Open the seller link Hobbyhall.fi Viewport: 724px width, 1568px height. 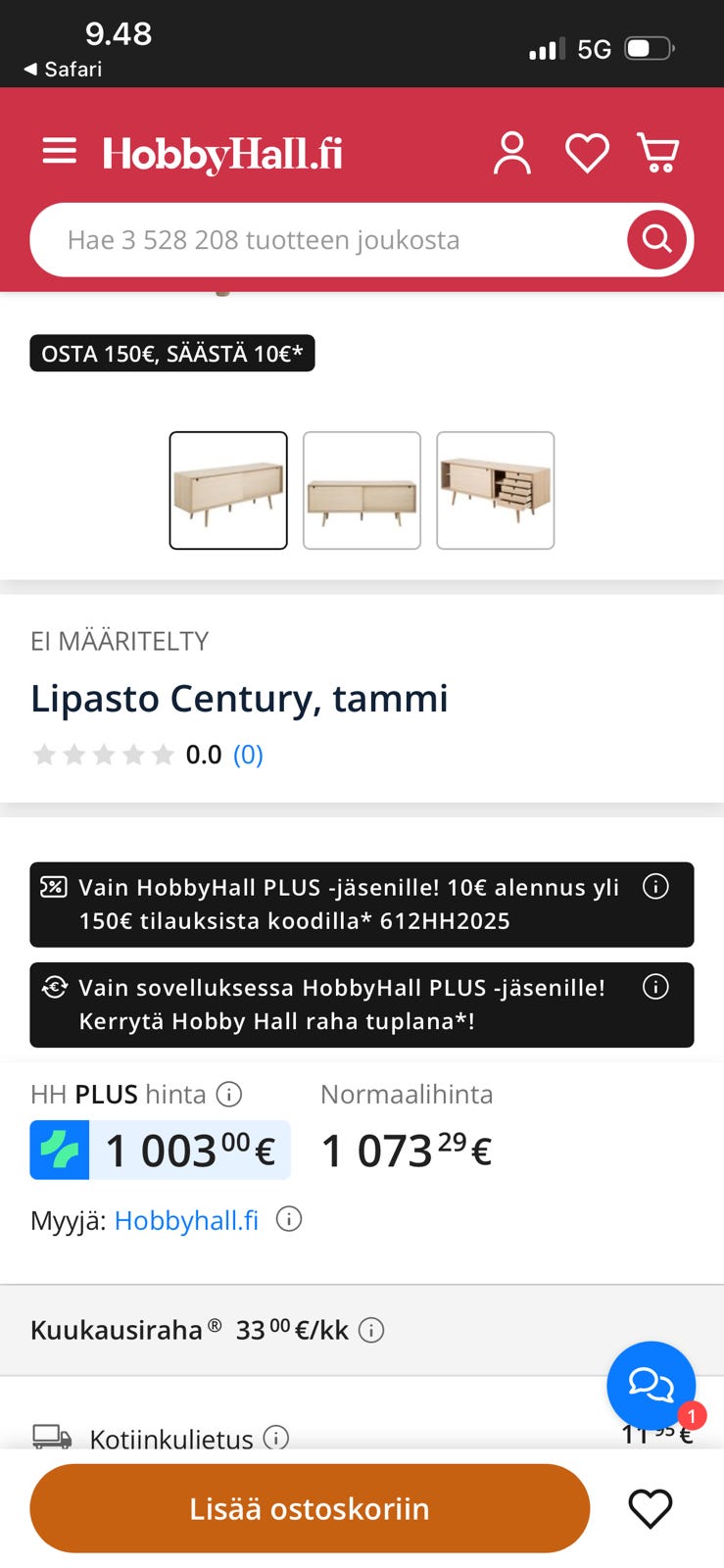coord(186,1220)
